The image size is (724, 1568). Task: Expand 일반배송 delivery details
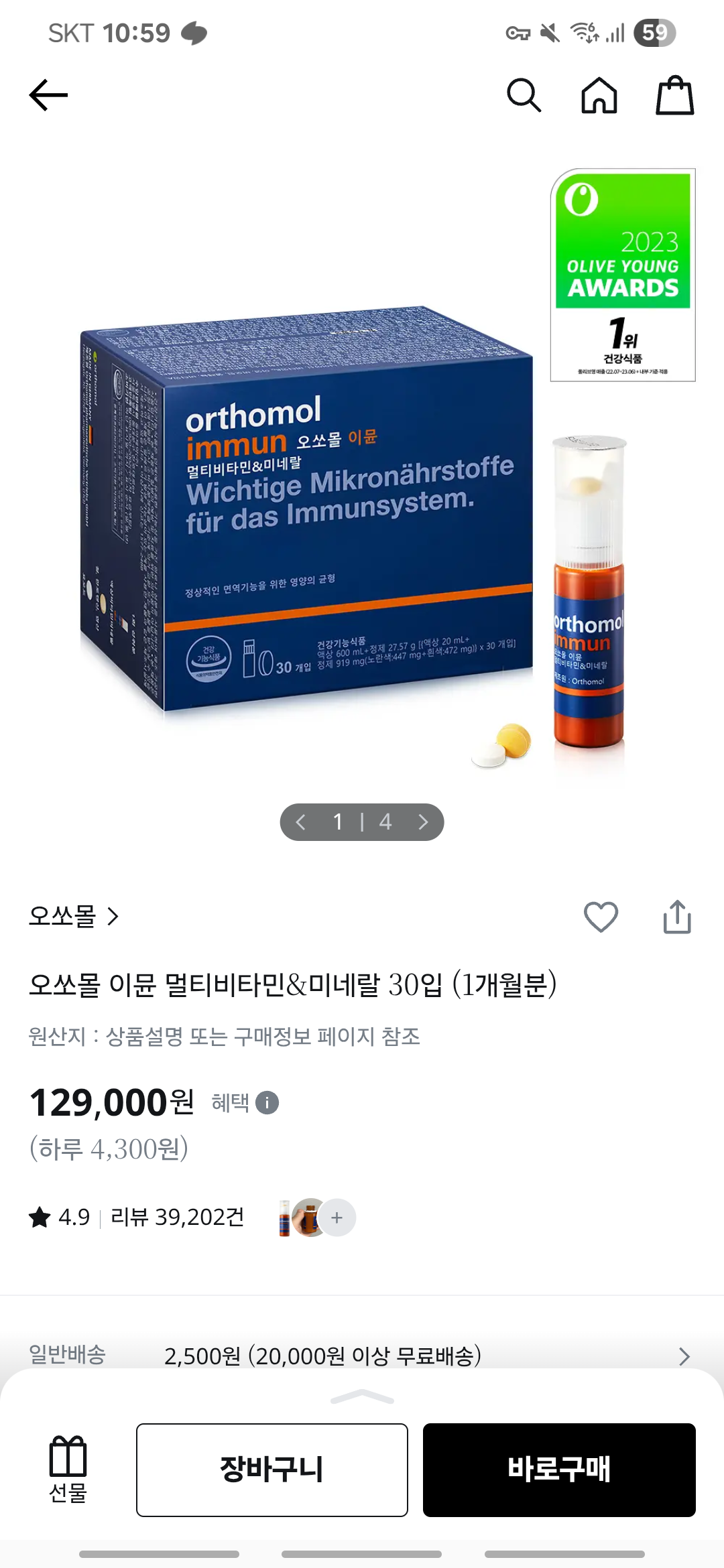[684, 1356]
